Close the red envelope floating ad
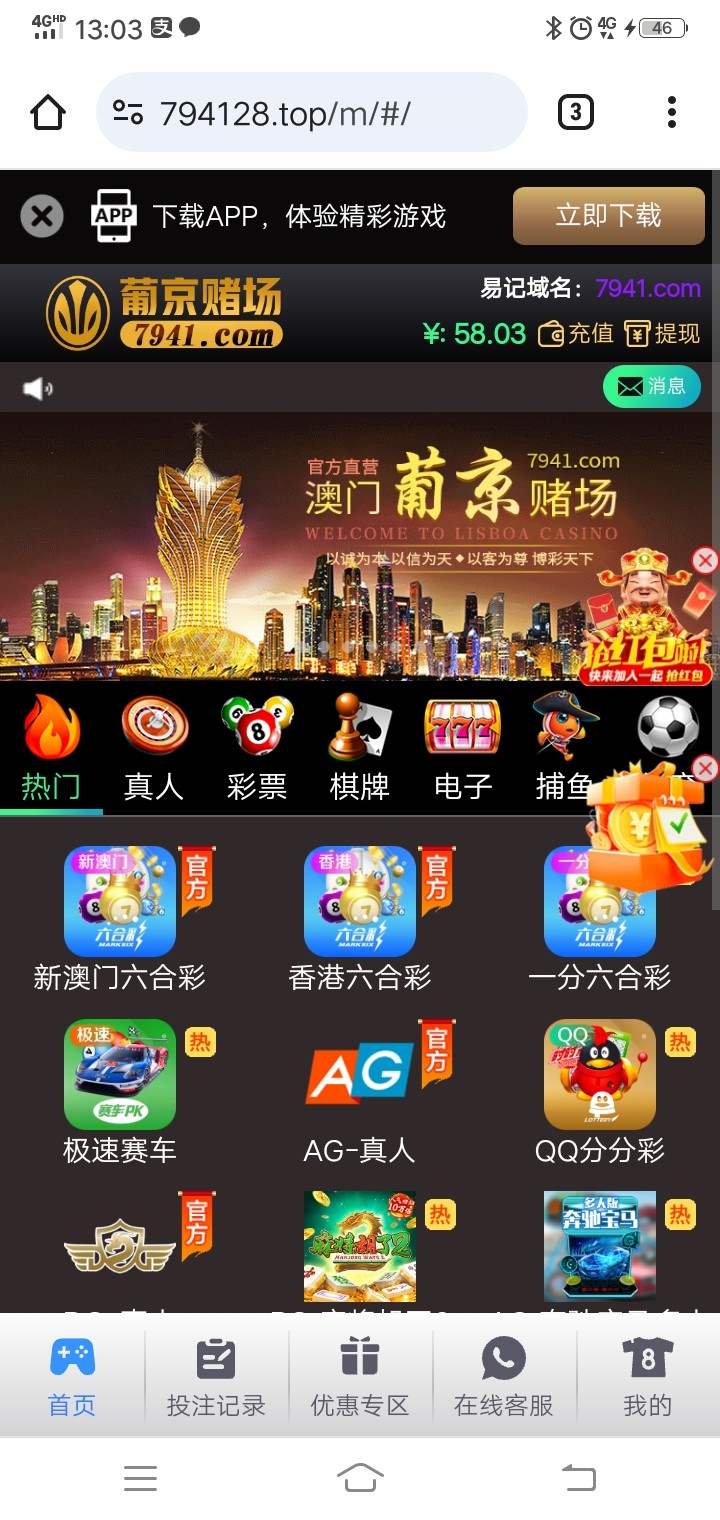Viewport: 720px width, 1520px height. coord(706,560)
